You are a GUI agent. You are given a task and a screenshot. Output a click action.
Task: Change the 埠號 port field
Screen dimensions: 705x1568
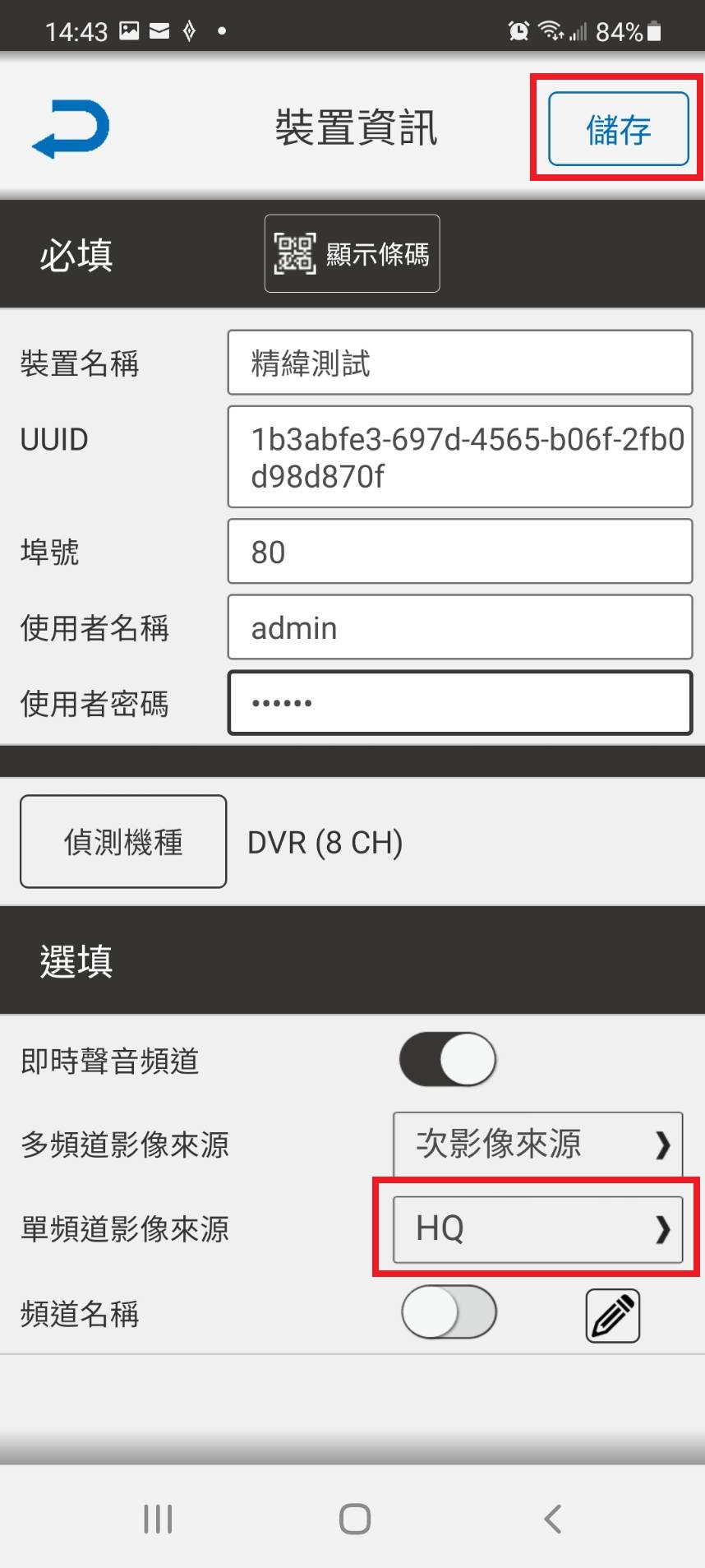pos(459,552)
